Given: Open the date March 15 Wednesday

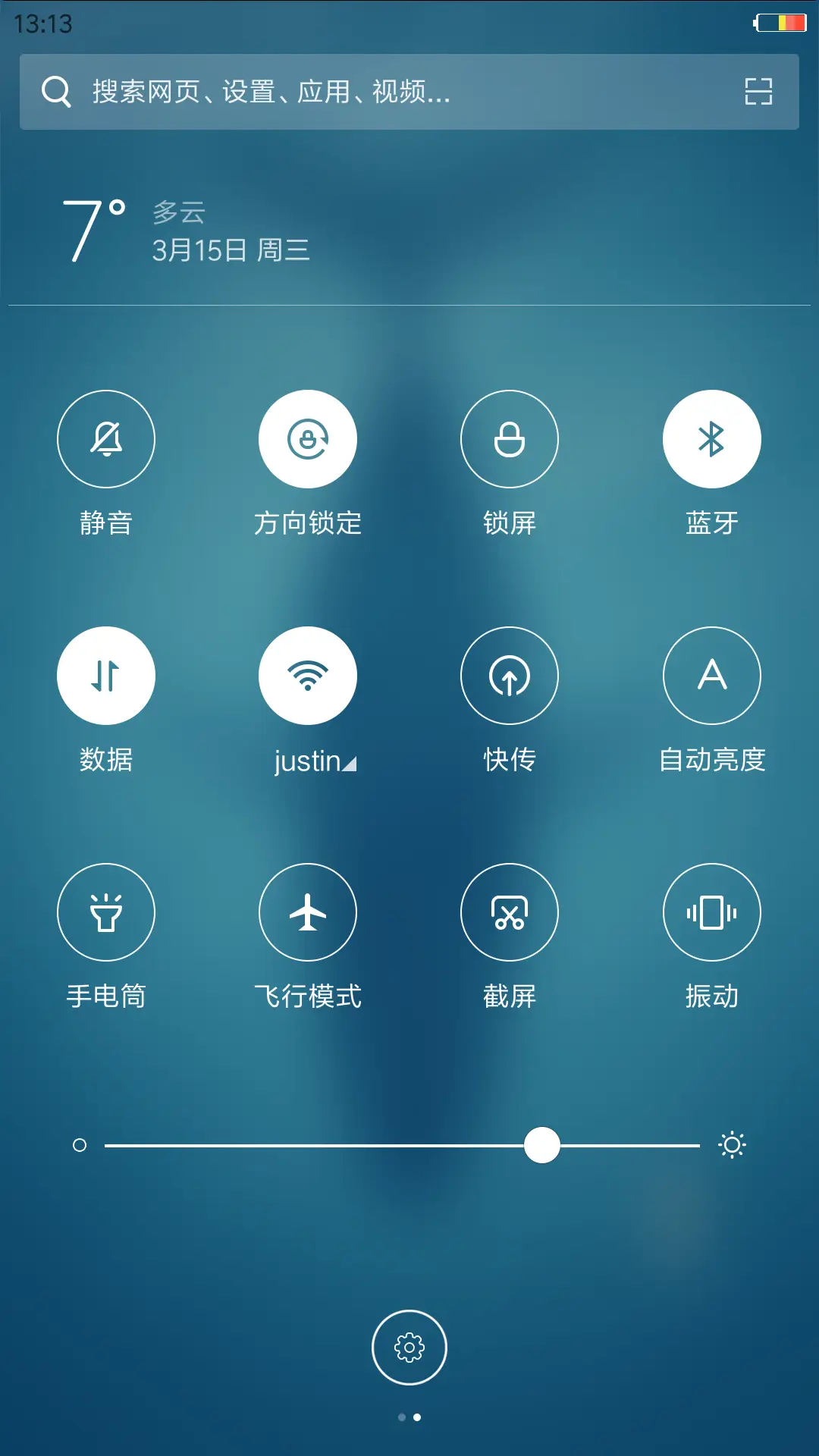Looking at the screenshot, I should [227, 250].
